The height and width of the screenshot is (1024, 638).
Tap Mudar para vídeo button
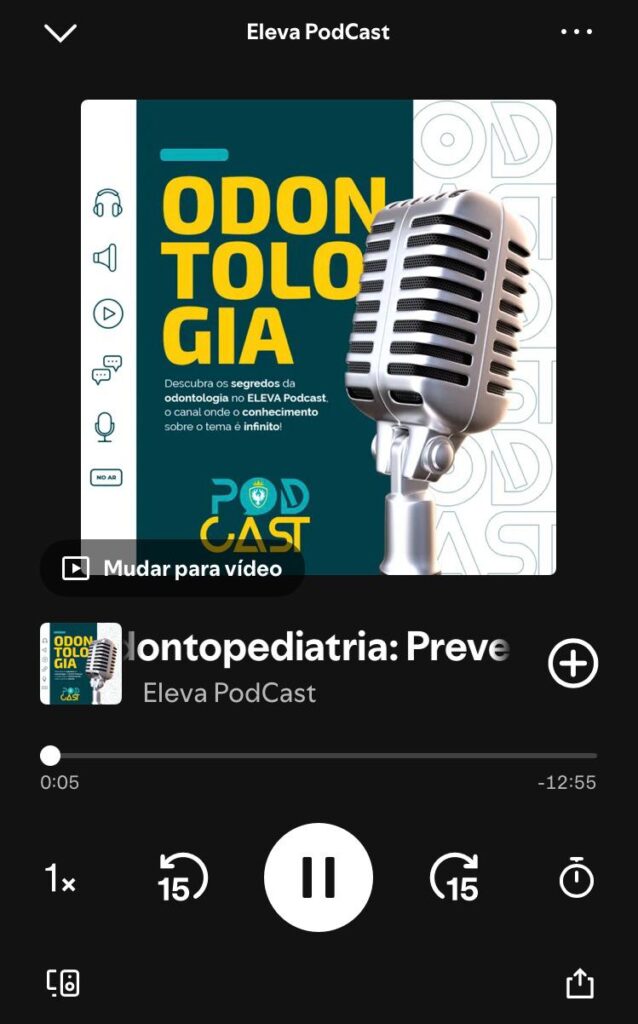(172, 569)
